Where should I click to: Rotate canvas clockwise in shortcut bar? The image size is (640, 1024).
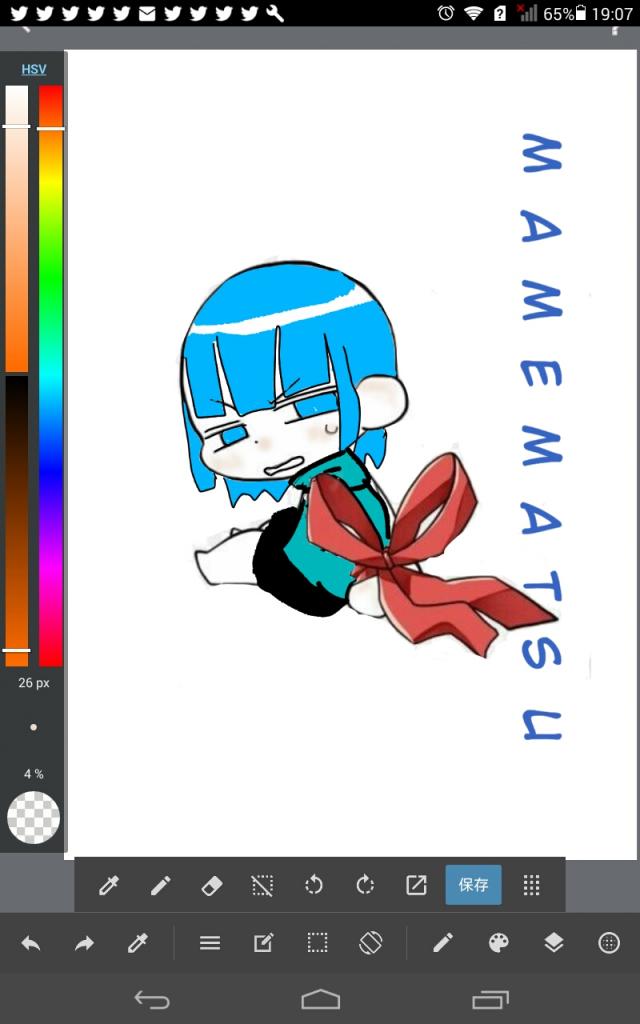click(x=365, y=885)
